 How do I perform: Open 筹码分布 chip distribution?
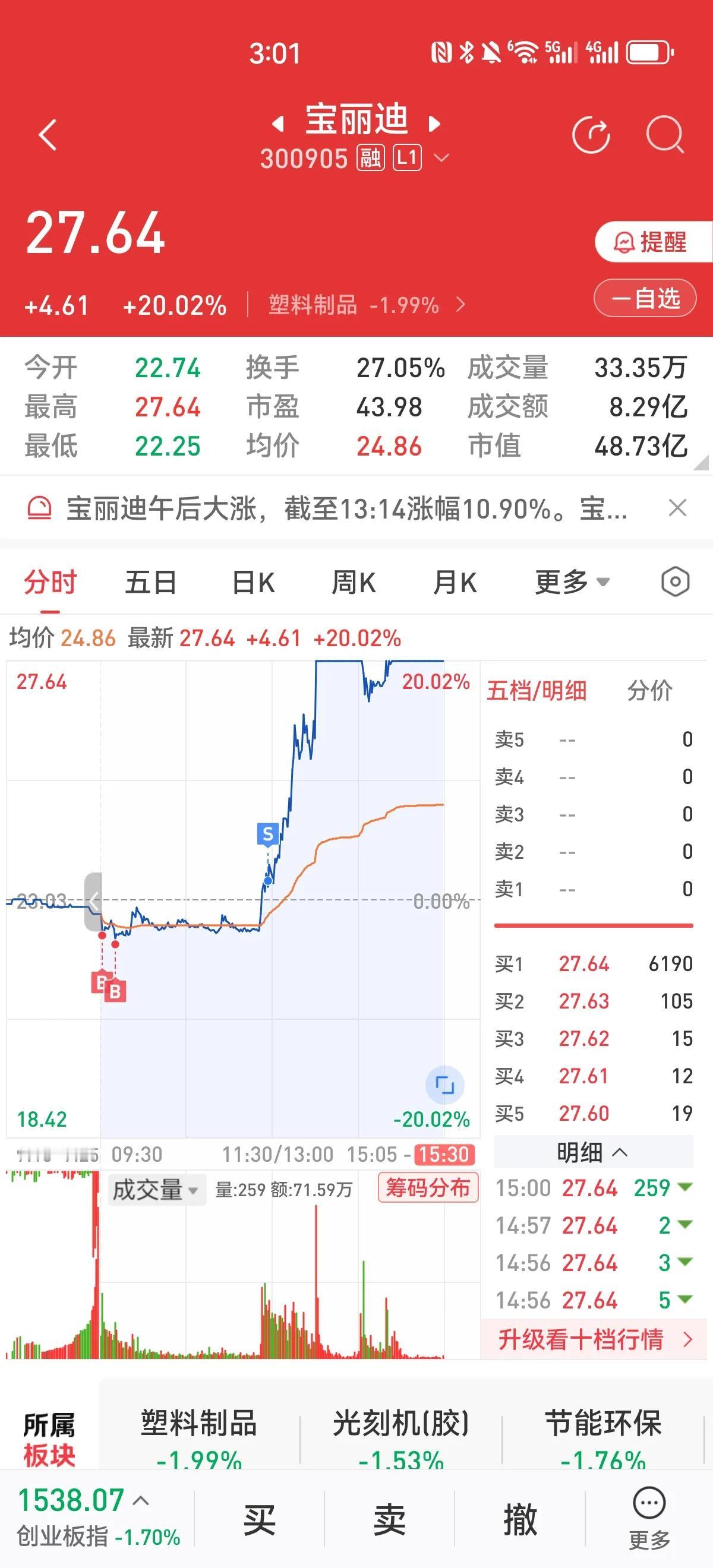[428, 1187]
